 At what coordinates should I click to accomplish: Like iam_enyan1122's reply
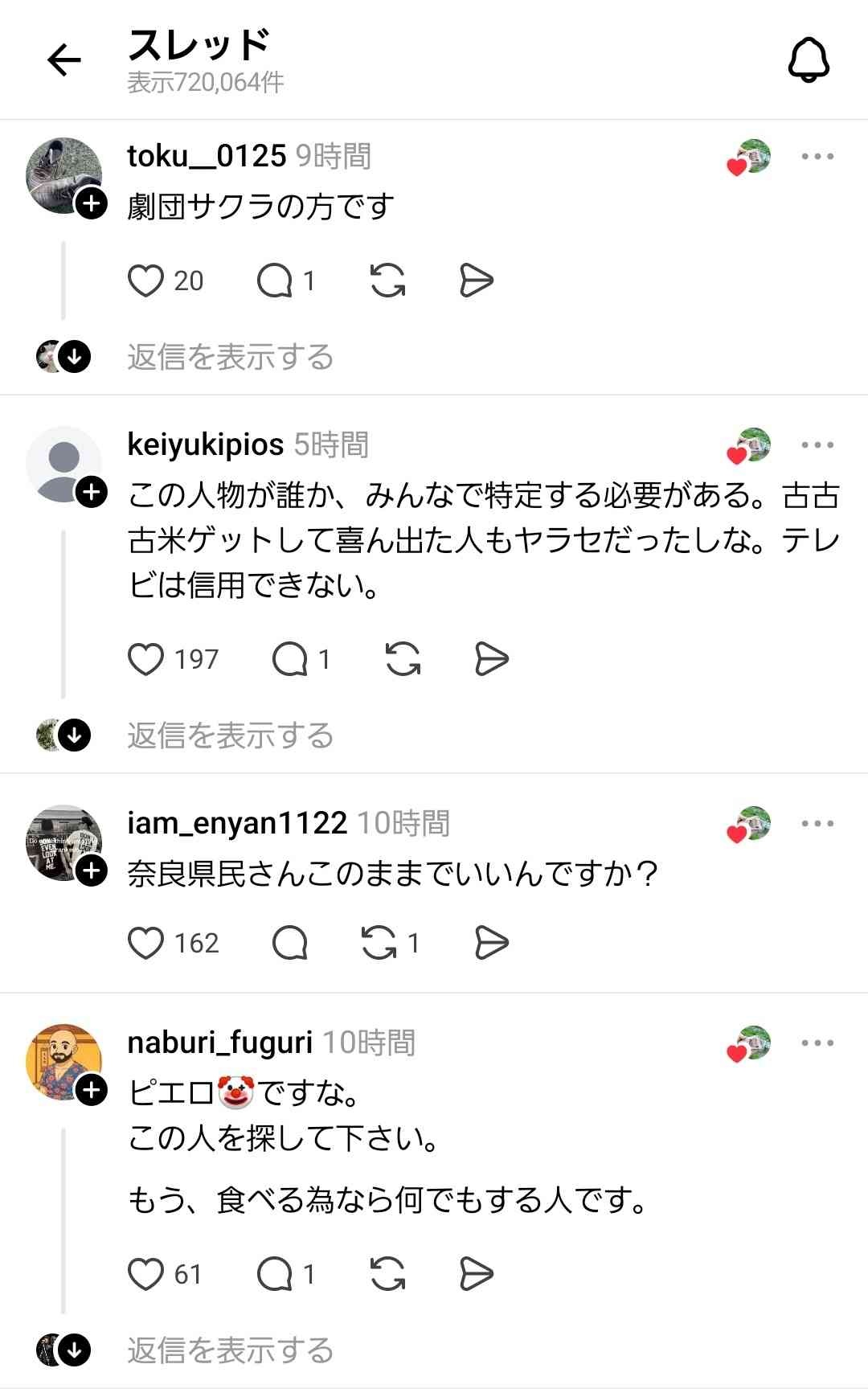[x=145, y=943]
